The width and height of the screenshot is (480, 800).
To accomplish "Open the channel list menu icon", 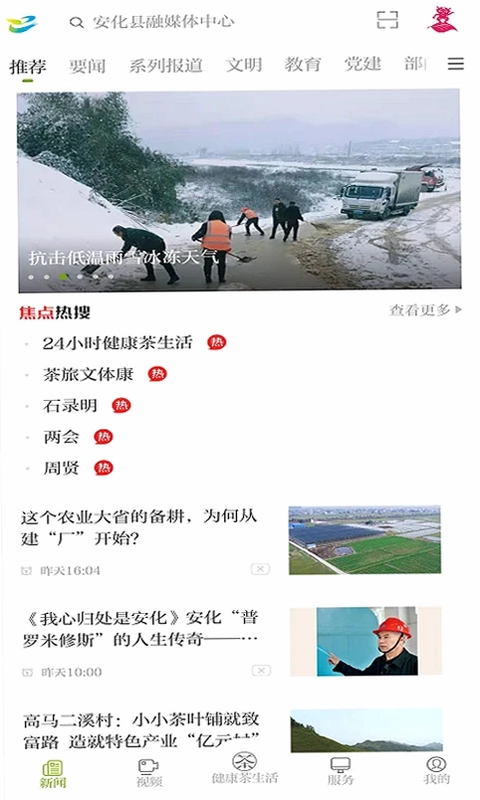I will pos(456,64).
